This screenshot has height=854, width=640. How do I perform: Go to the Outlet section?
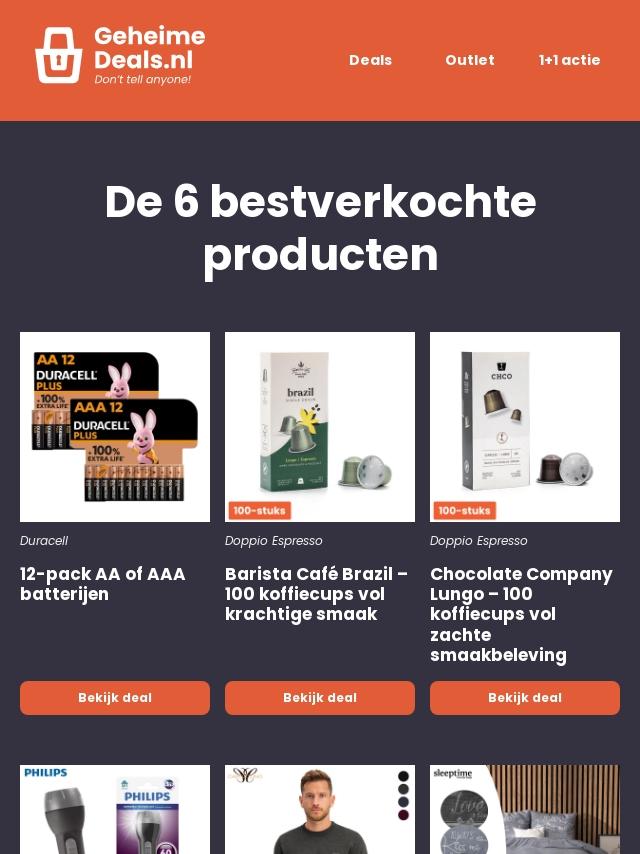point(469,60)
